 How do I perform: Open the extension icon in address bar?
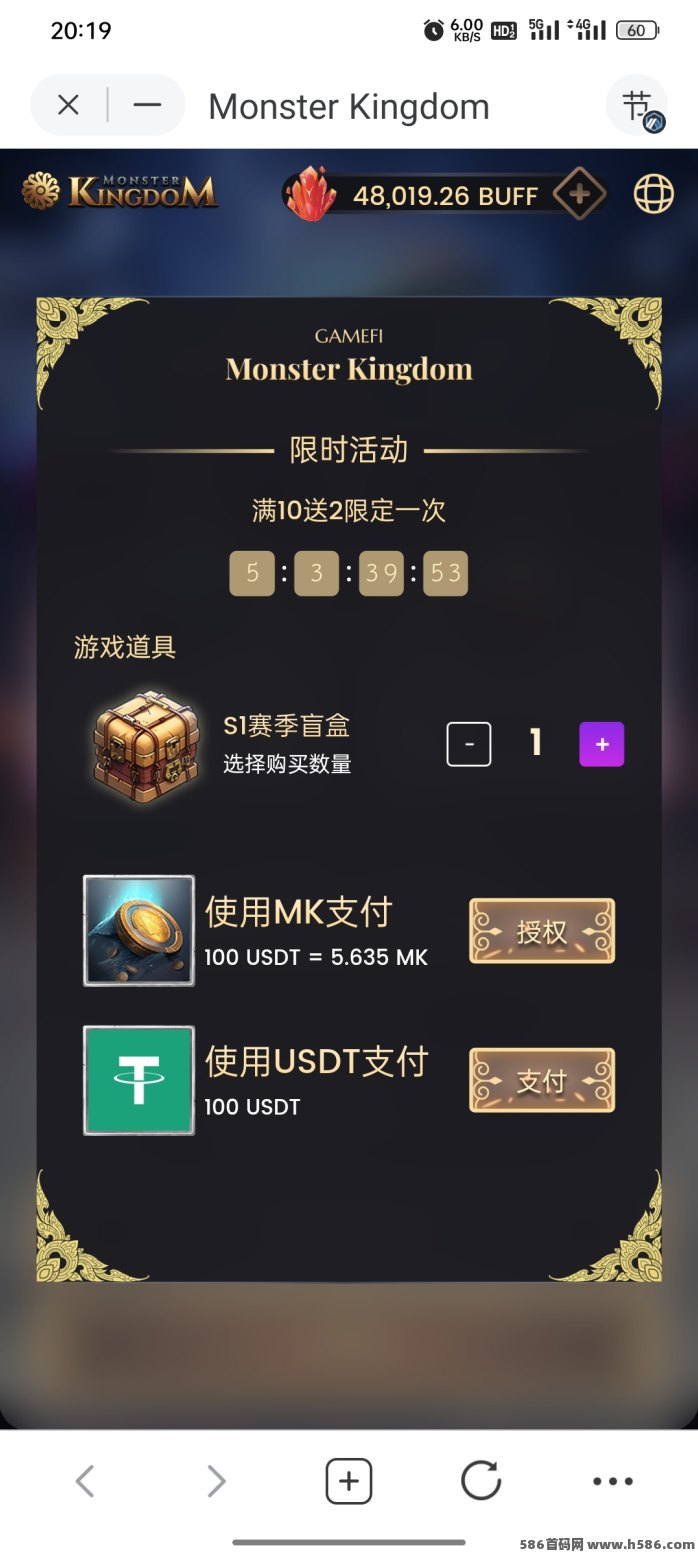pyautogui.click(x=637, y=106)
